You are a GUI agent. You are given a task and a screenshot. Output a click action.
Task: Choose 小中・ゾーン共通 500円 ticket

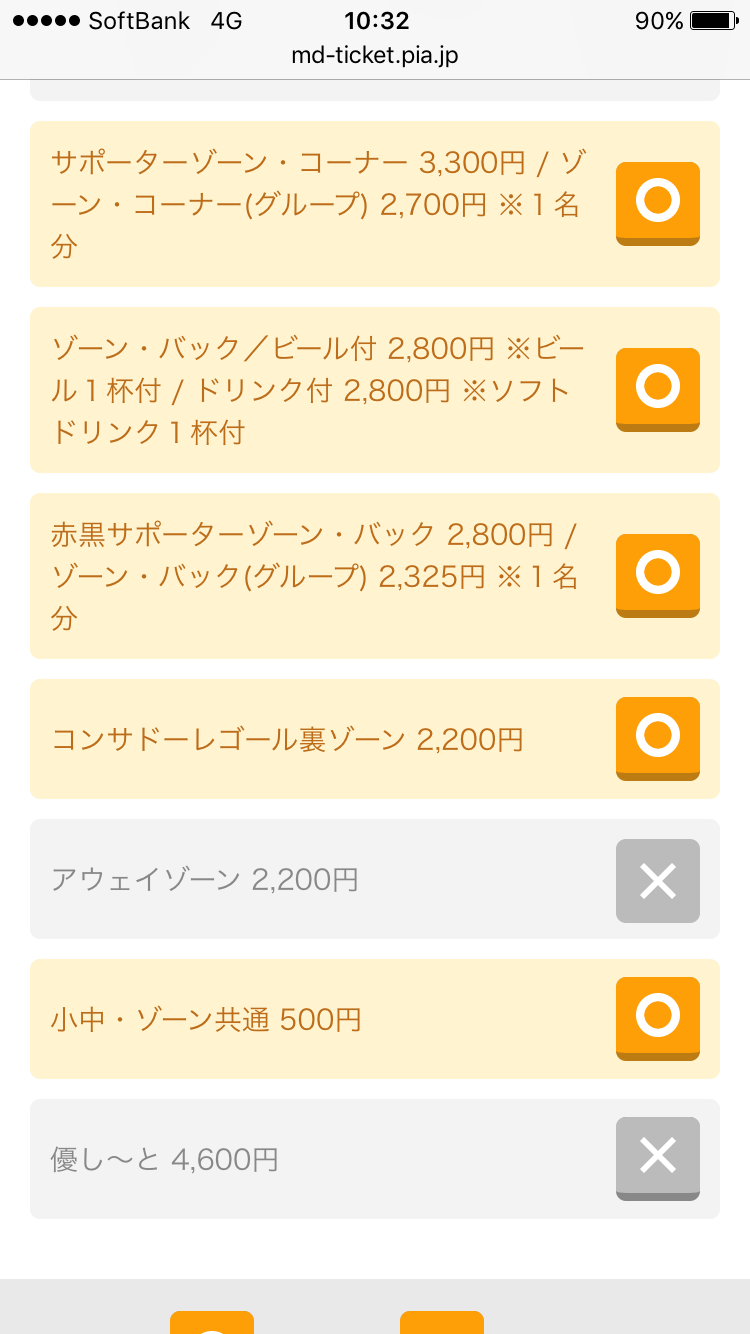(x=657, y=1018)
